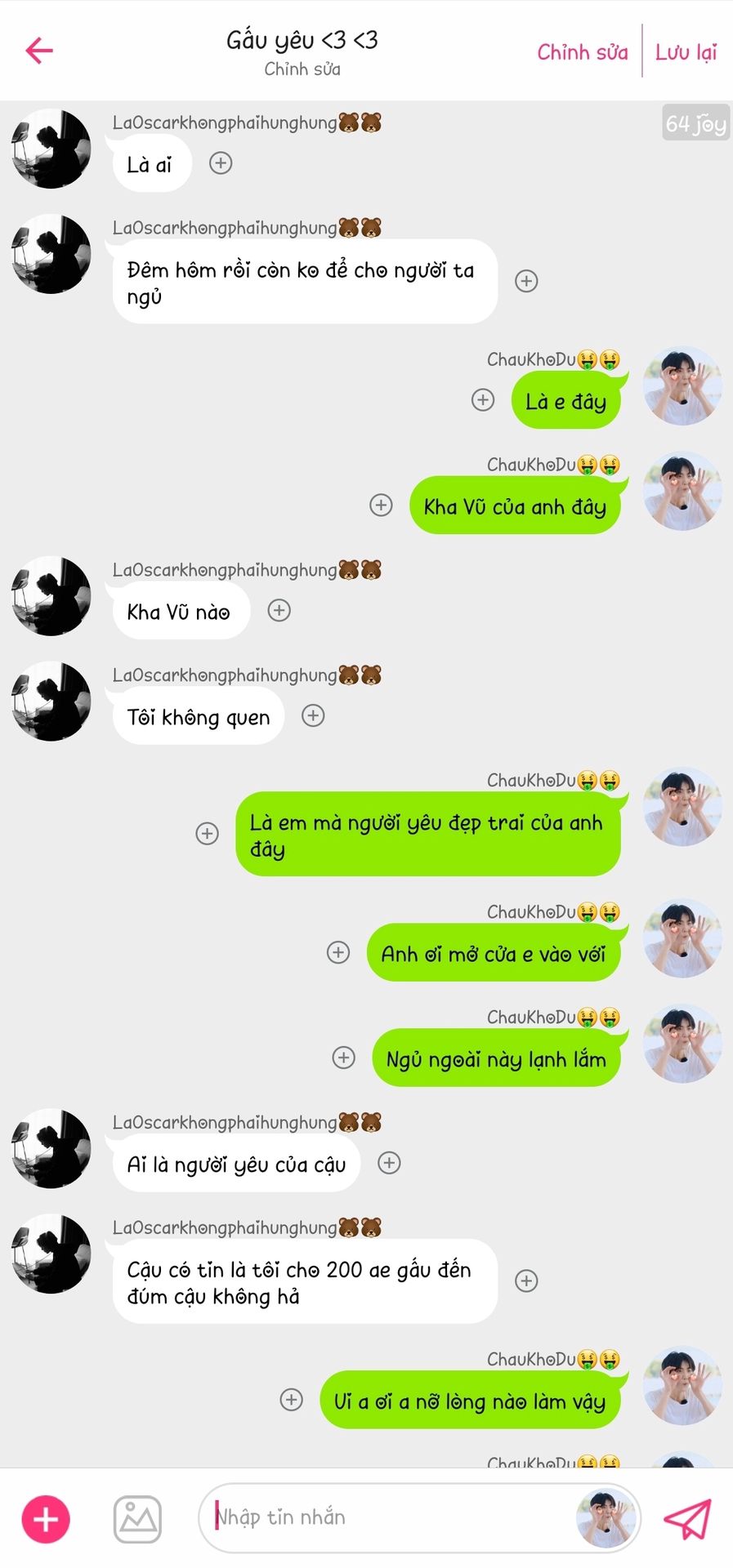Tap ChauKhoDu avatar beside "Là e đây"
Image resolution: width=733 pixels, height=1568 pixels.
click(682, 387)
